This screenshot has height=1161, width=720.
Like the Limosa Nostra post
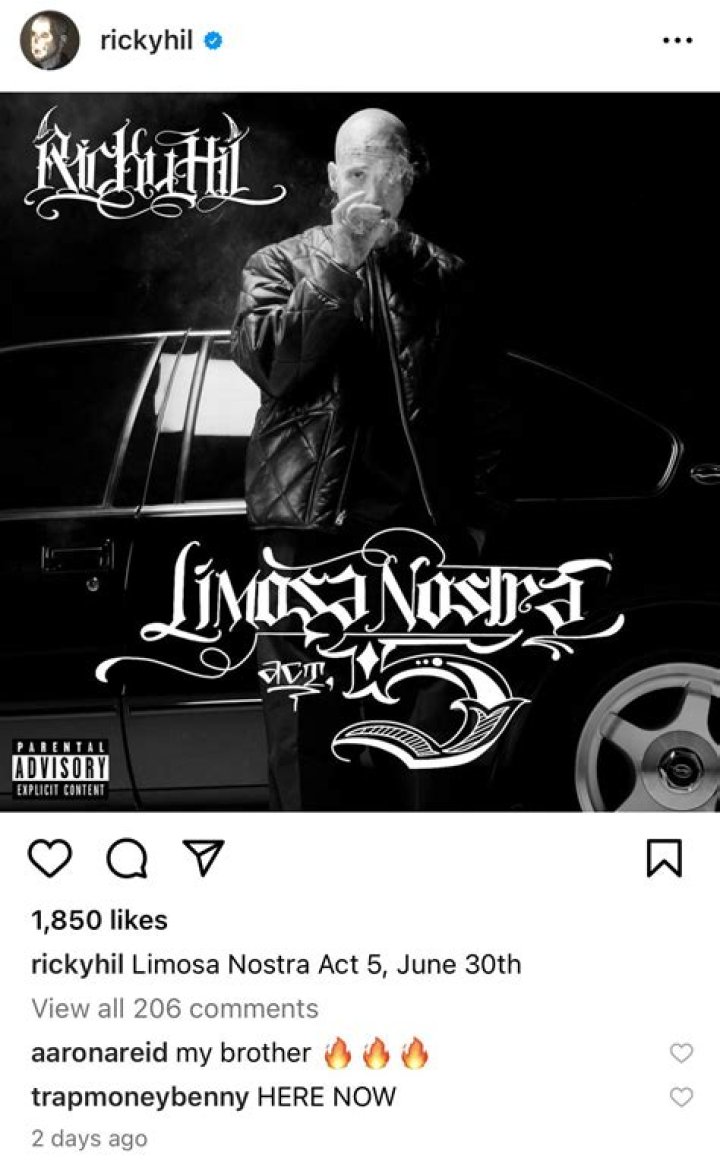tap(50, 859)
